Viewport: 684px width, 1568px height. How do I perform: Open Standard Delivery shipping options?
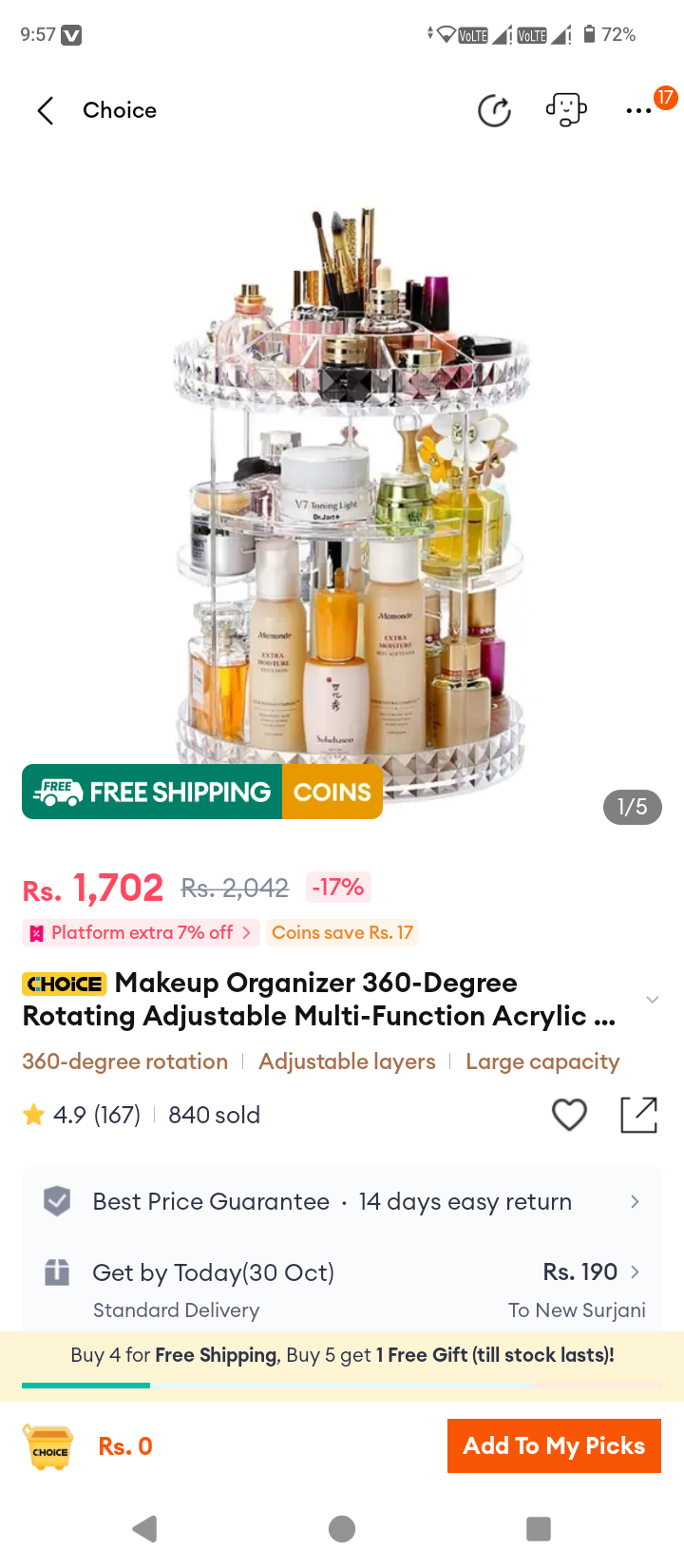[342, 1290]
